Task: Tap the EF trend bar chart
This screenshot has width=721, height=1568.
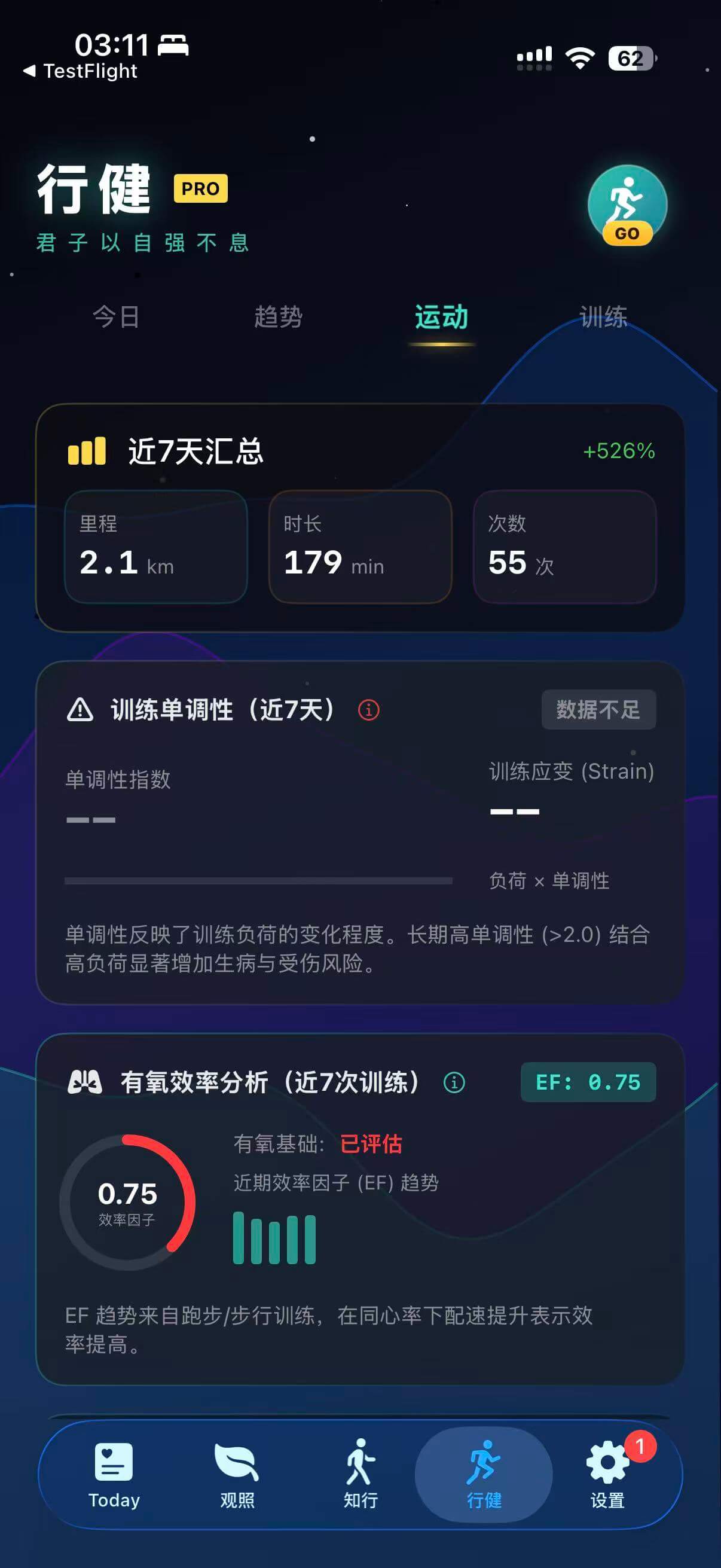Action: point(274,1238)
